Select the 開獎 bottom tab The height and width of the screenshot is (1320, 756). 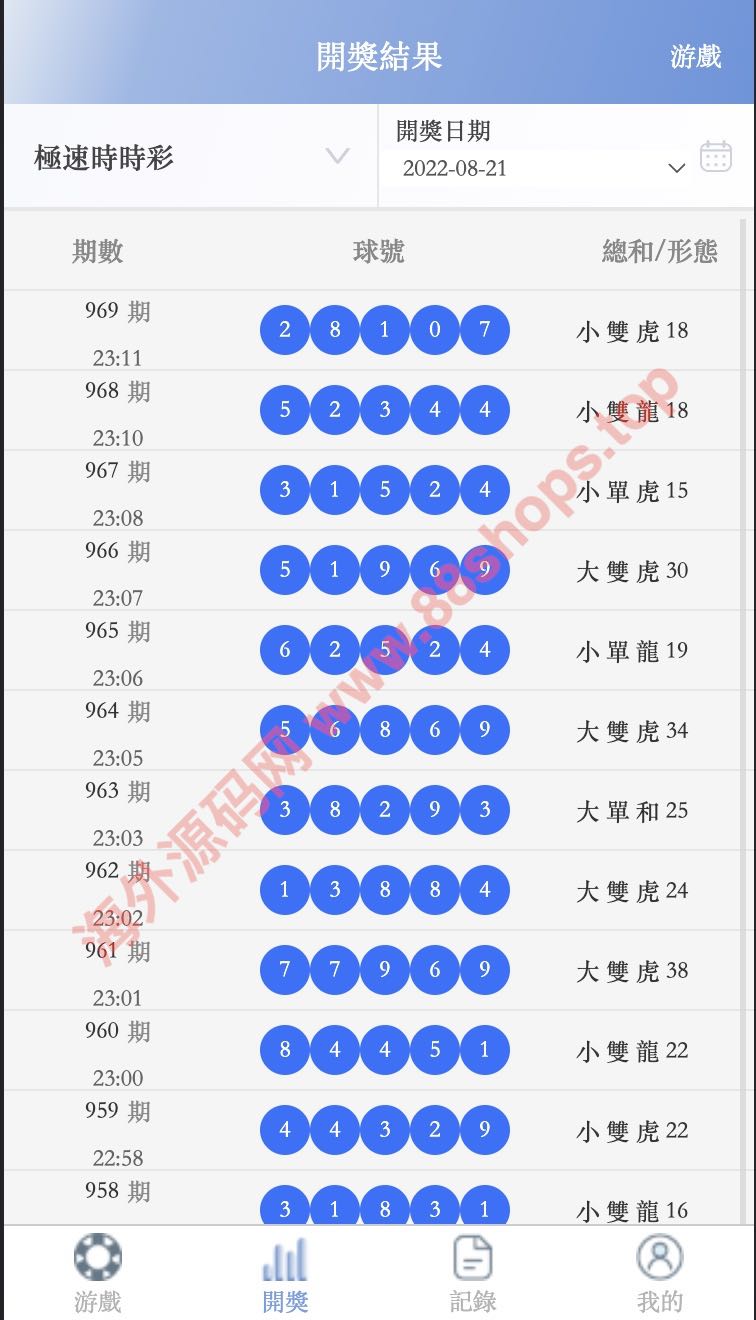285,1274
